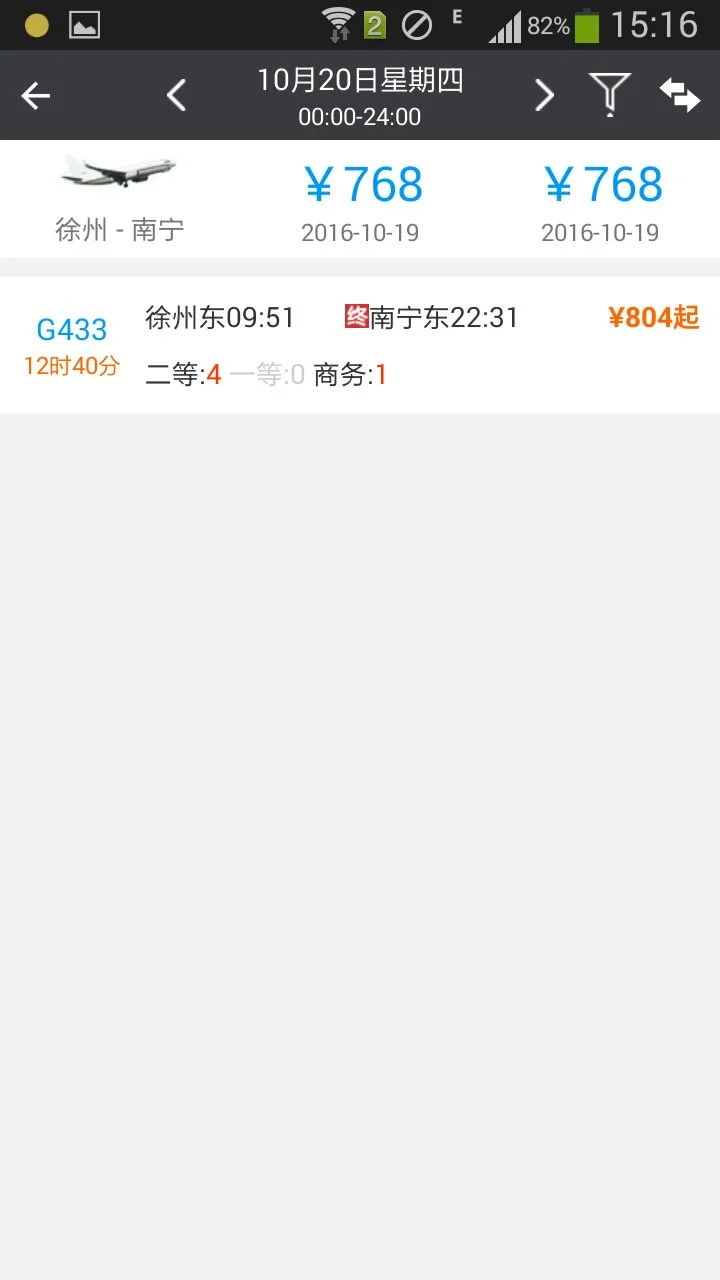Tap the Wi-Fi icon in status bar
The width and height of the screenshot is (720, 1280).
[x=337, y=25]
